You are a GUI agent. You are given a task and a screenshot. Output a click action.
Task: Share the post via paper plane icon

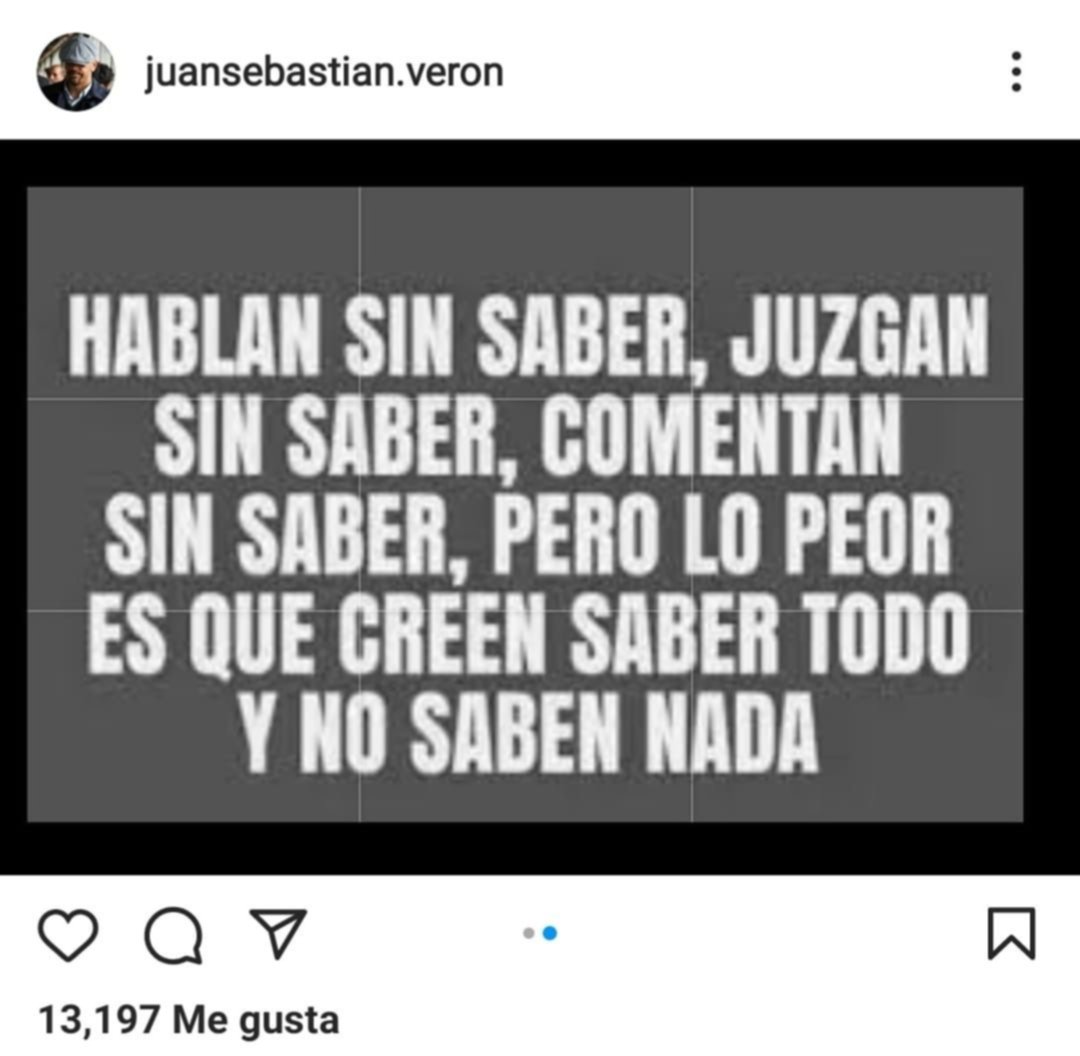tap(277, 933)
